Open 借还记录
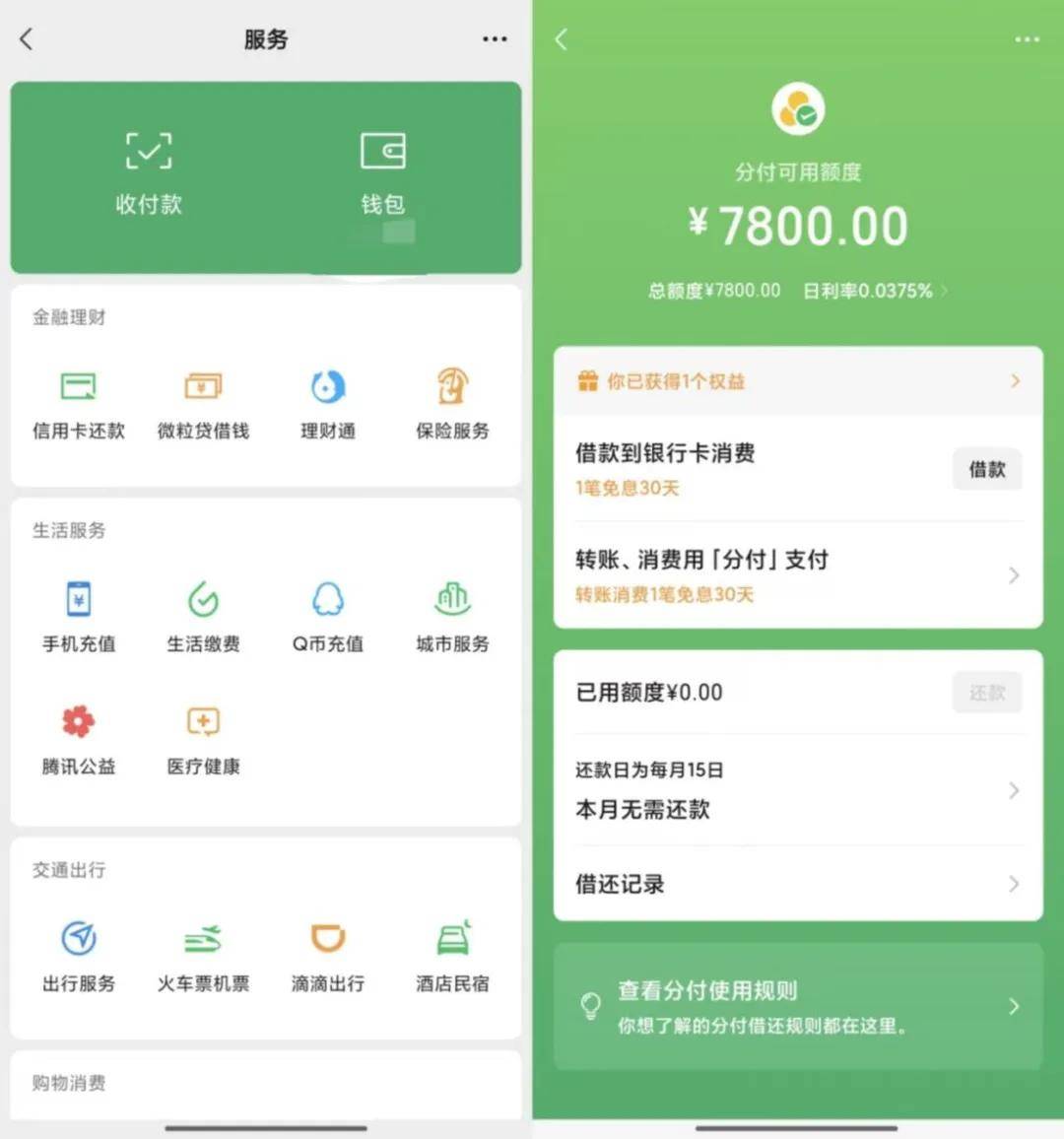 point(798,884)
